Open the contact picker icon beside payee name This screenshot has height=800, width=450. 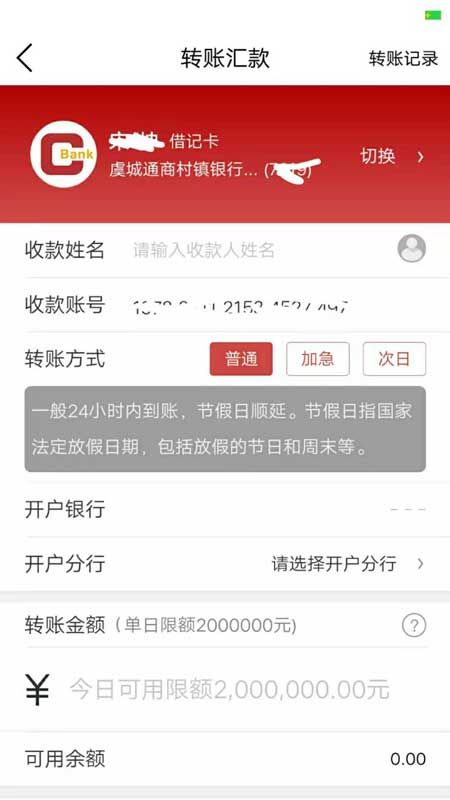(x=412, y=248)
